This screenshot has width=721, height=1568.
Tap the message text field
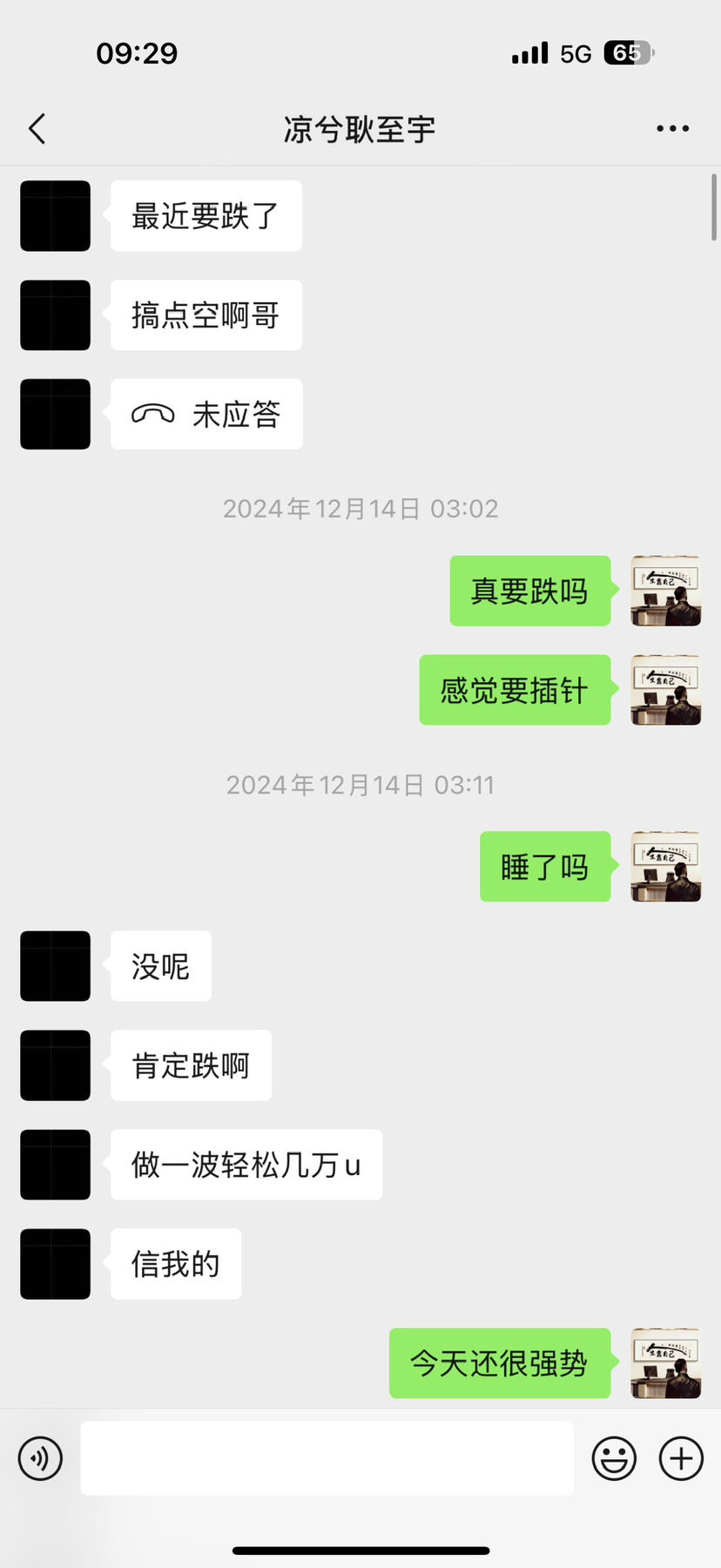coord(327,1458)
